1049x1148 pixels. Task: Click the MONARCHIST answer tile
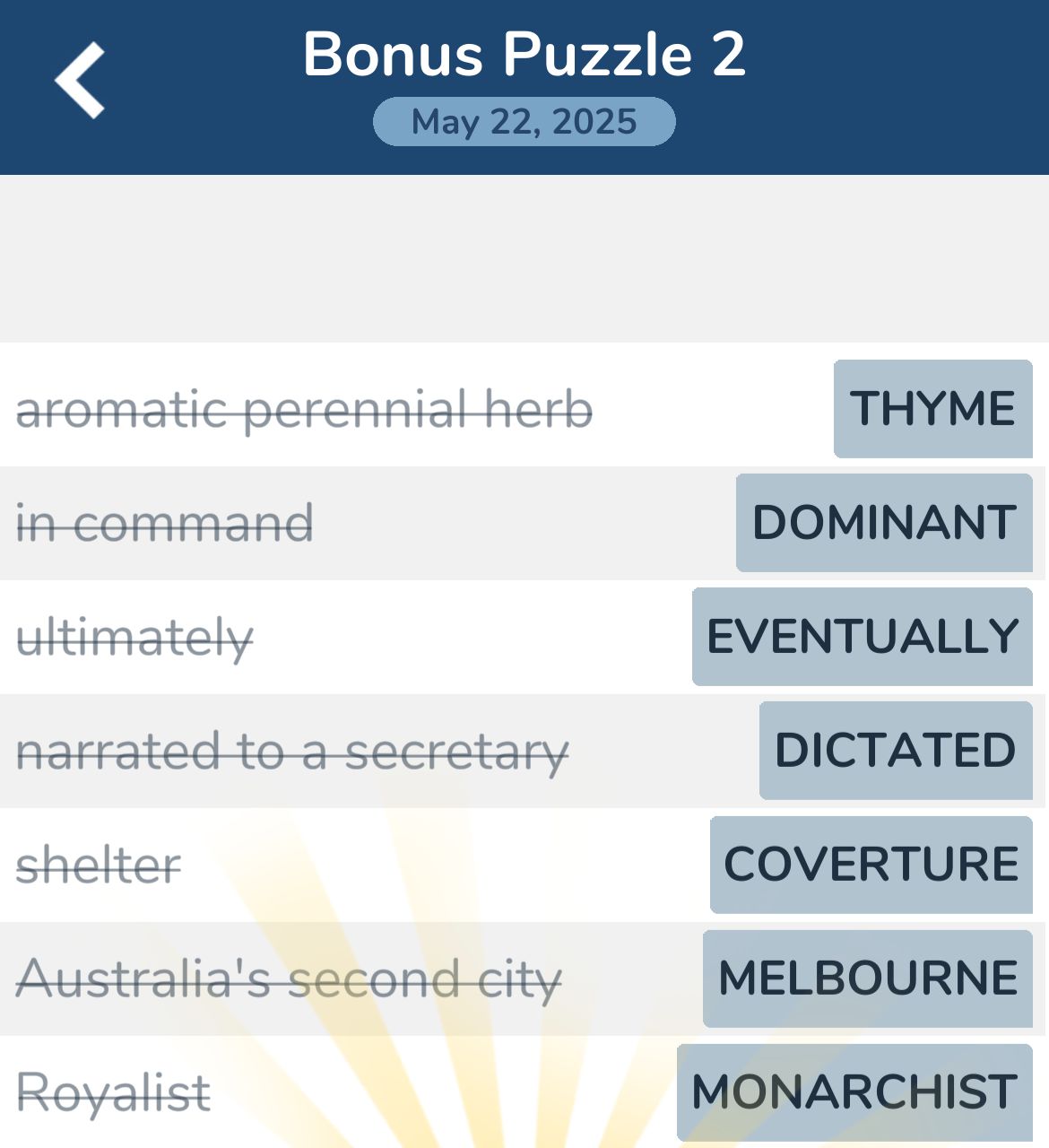(x=853, y=1091)
